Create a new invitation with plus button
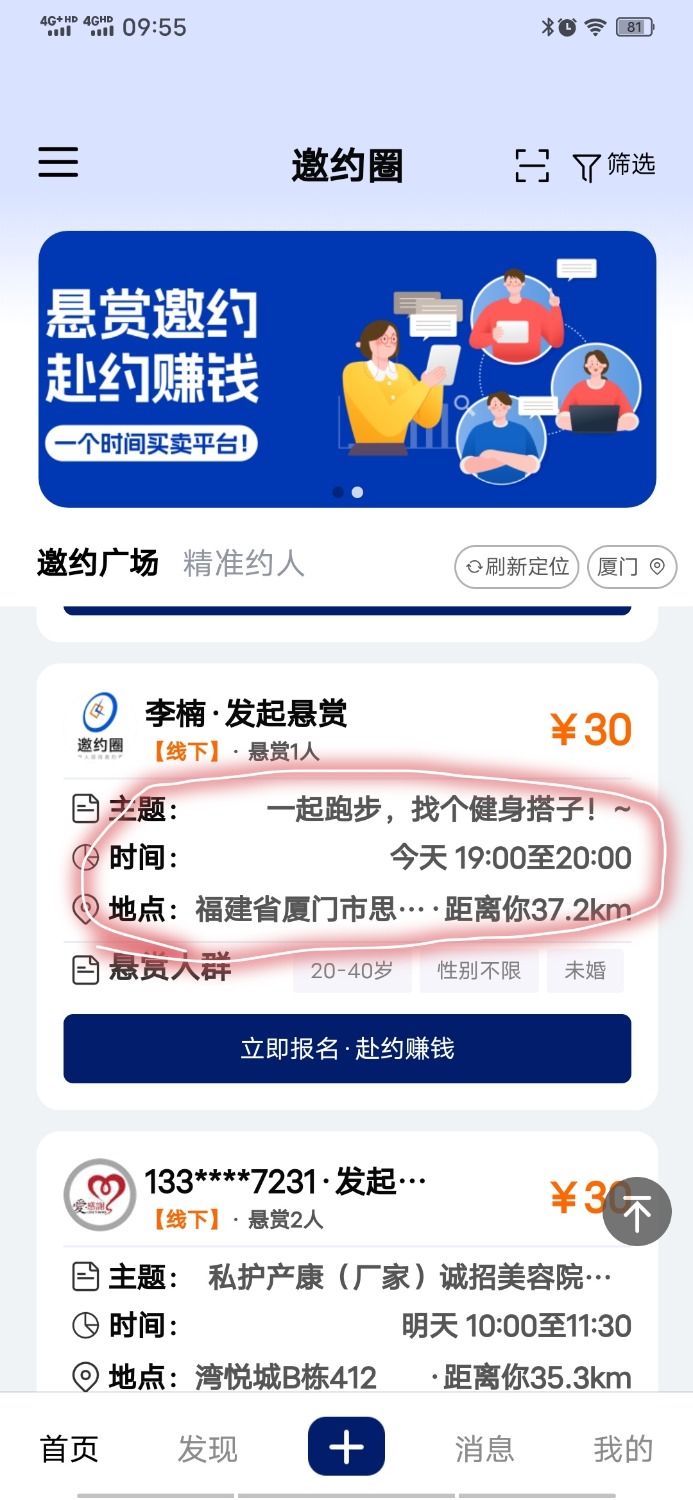 tap(346, 1446)
